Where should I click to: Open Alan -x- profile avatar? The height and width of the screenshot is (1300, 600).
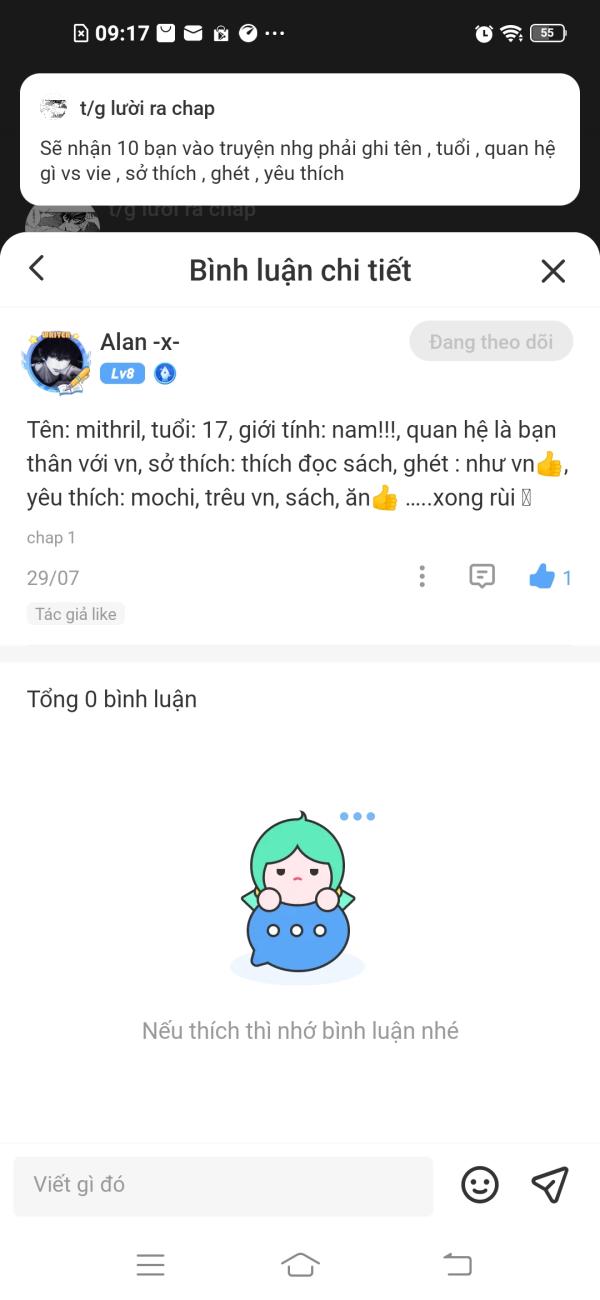click(57, 360)
